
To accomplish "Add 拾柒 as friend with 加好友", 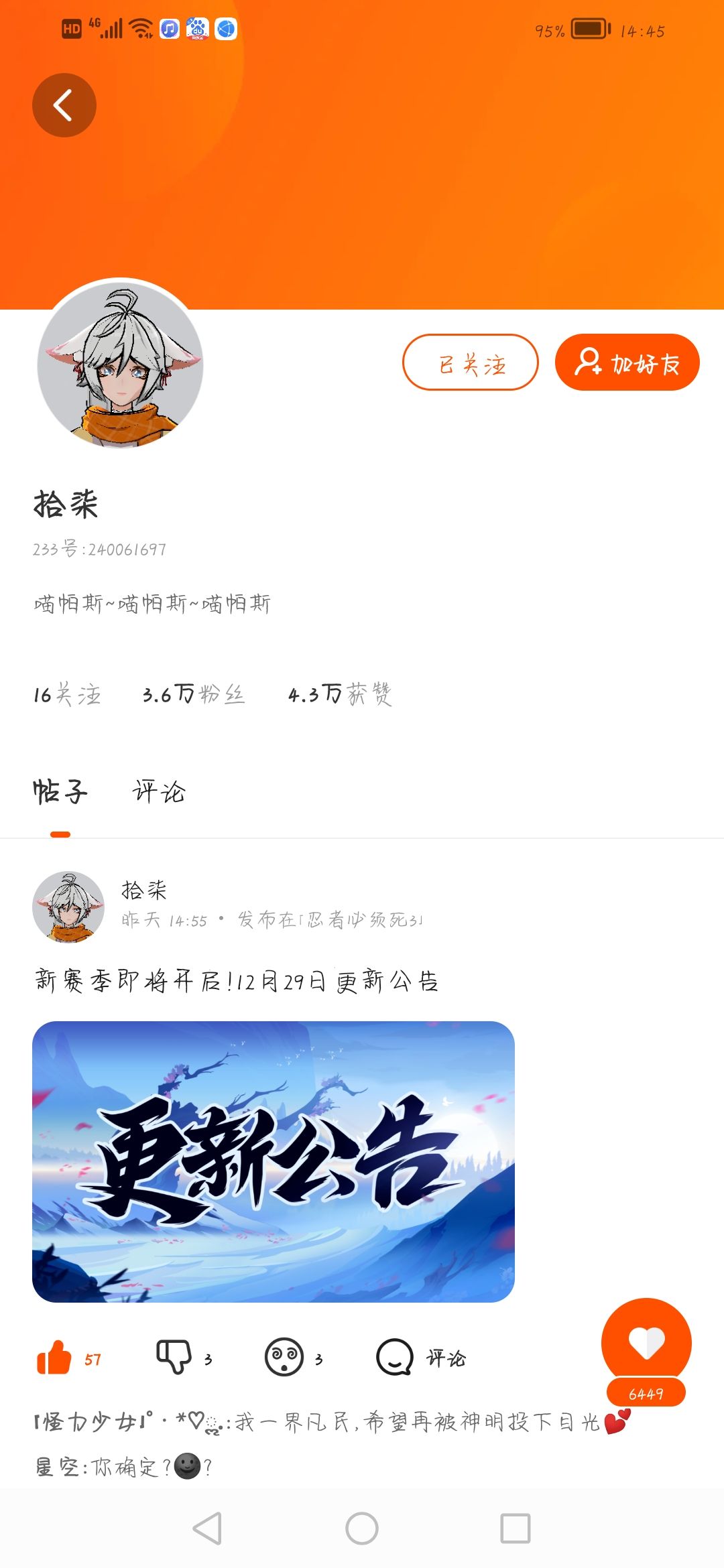I will pyautogui.click(x=627, y=362).
